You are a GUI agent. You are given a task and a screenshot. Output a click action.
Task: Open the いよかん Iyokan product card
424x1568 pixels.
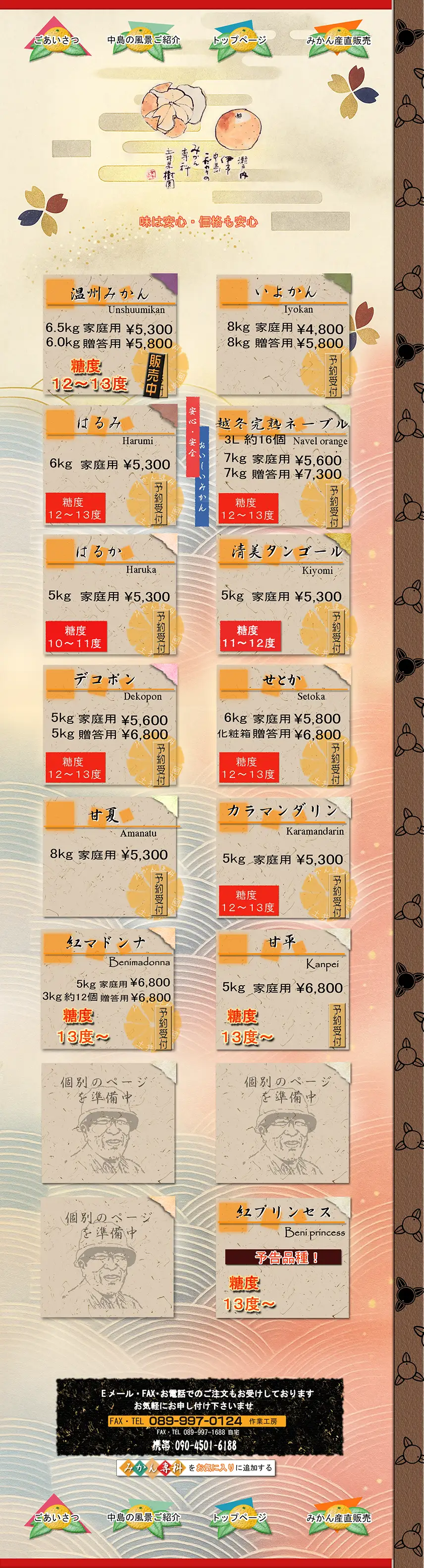[x=284, y=335]
